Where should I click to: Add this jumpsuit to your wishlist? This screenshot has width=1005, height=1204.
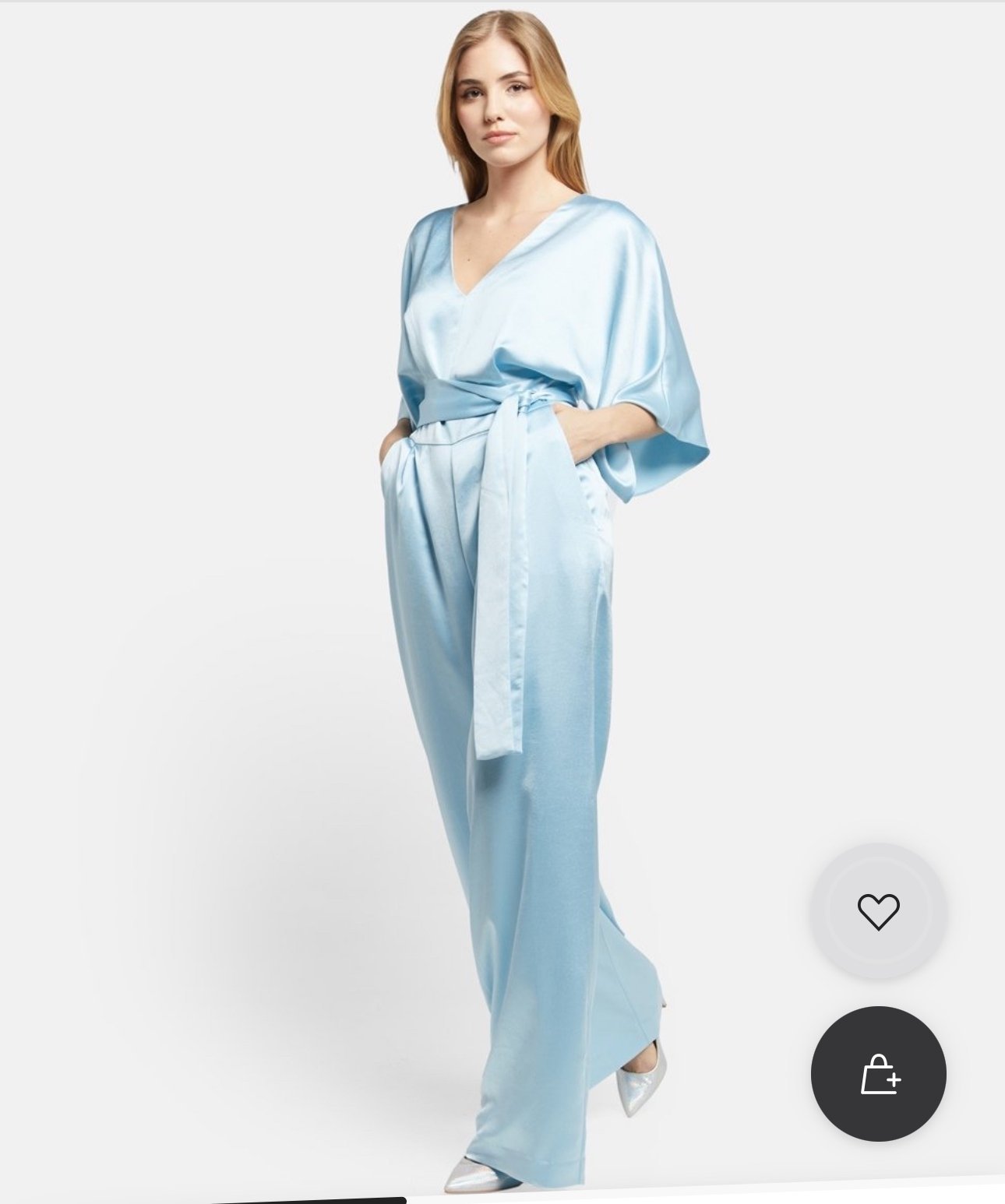point(878,910)
